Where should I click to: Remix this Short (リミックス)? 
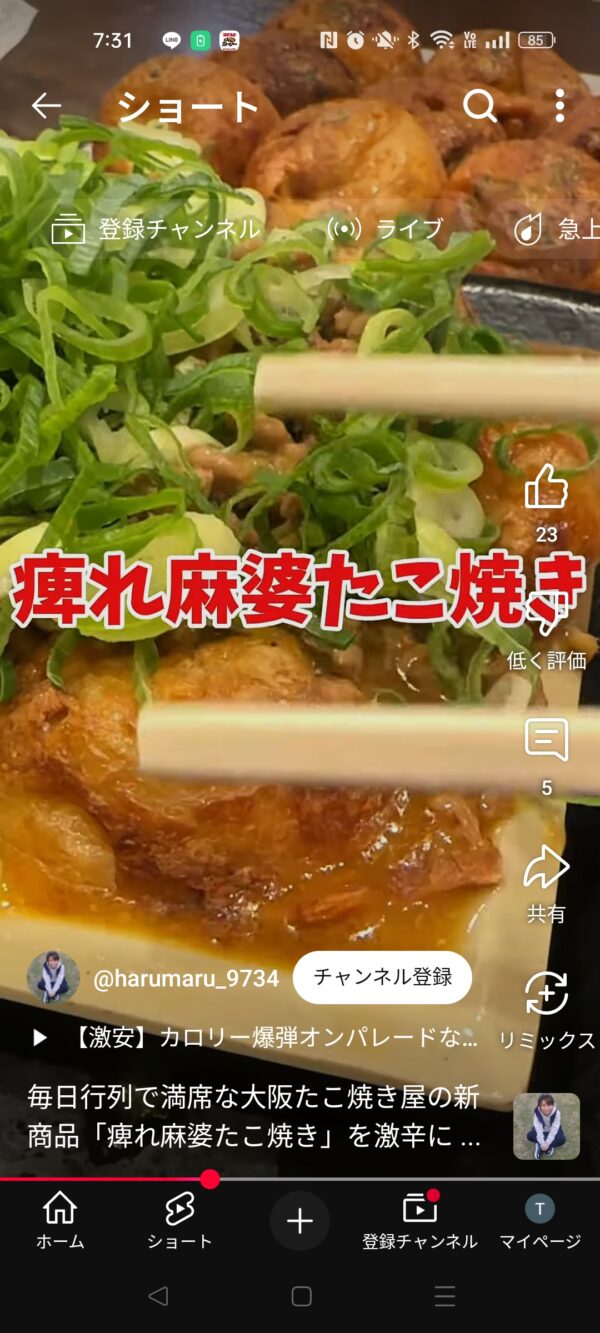546,994
